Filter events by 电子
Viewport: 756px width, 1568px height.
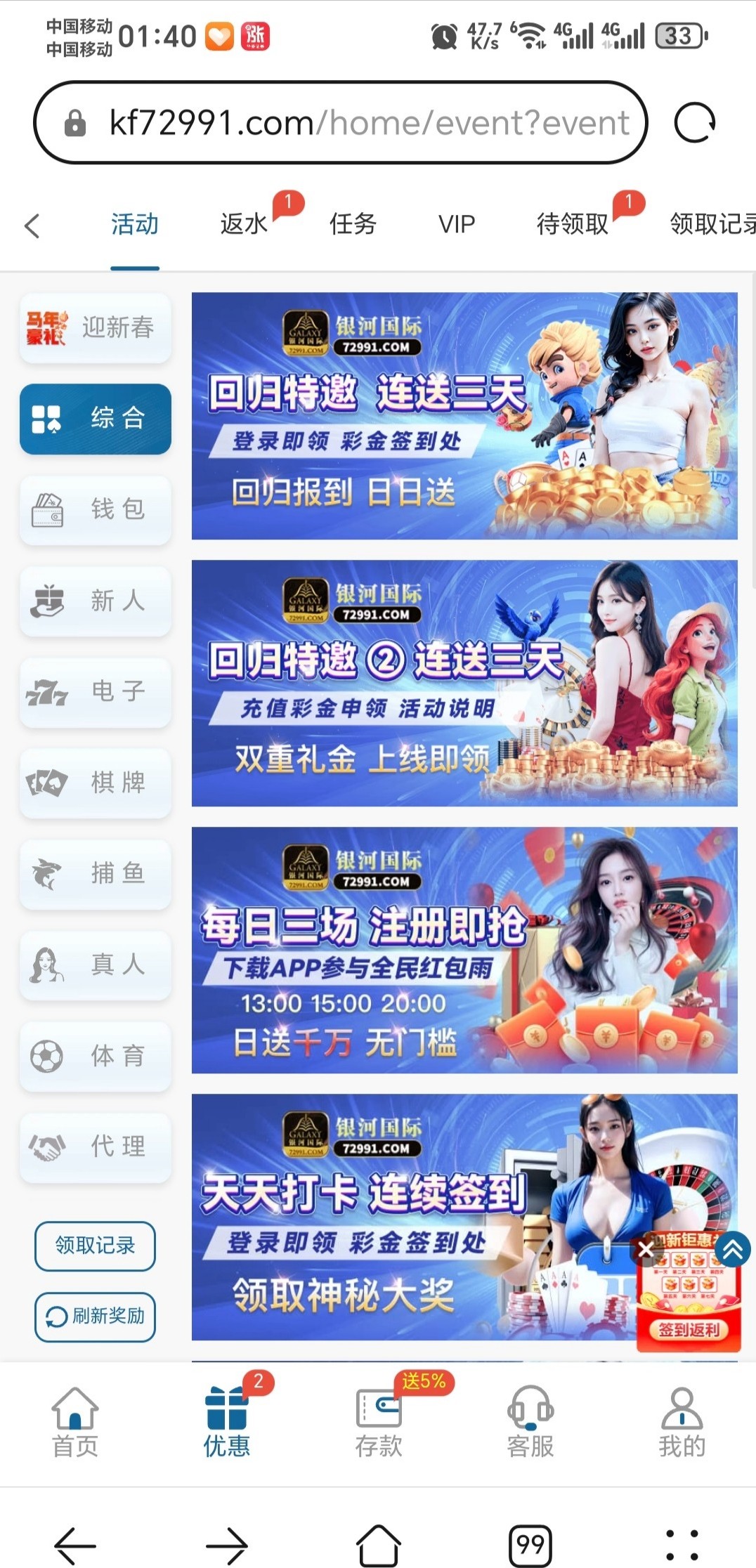click(96, 692)
